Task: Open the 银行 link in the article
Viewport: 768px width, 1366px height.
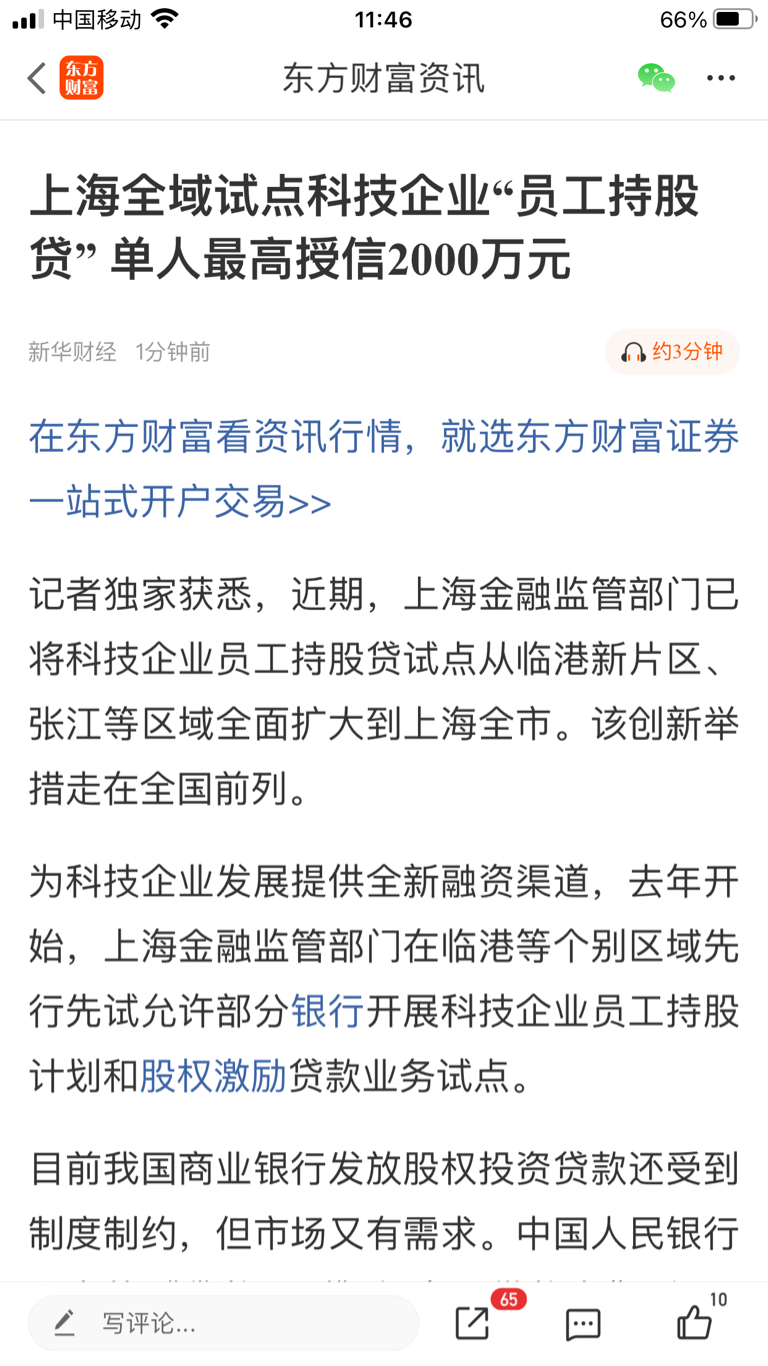Action: (x=327, y=1012)
